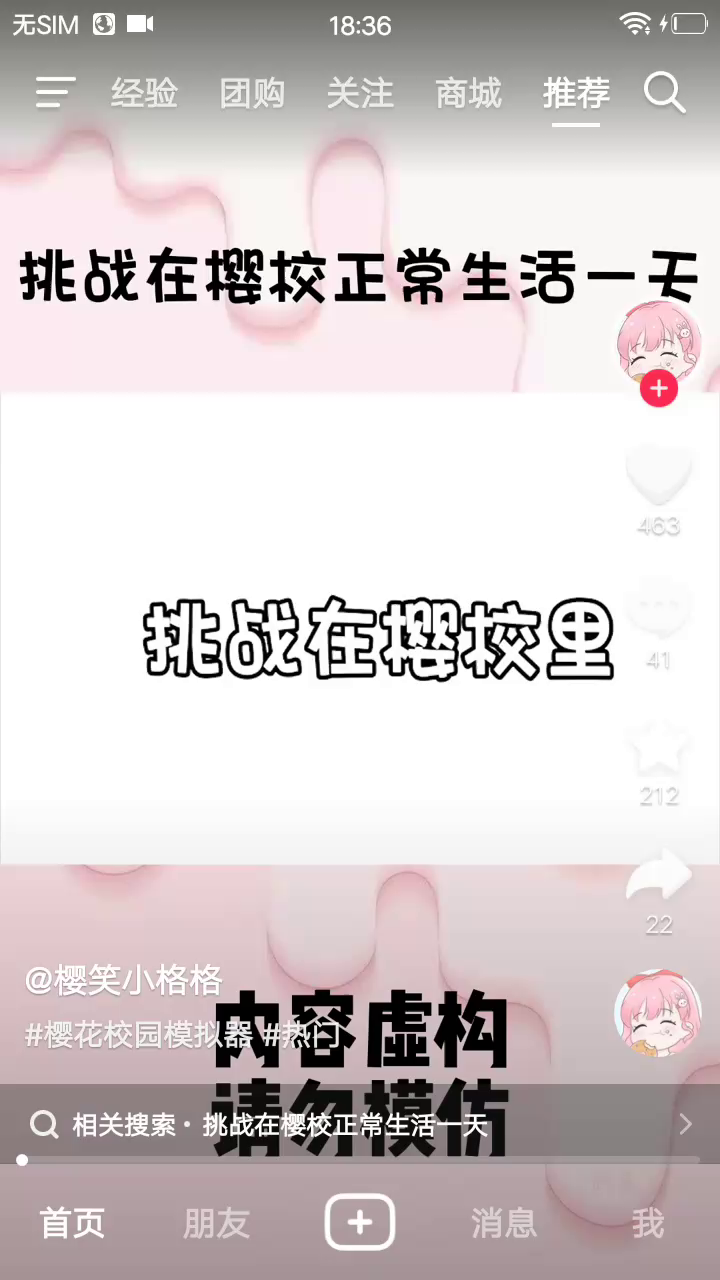Open the 关注 feed tab
Image resolution: width=720 pixels, height=1280 pixels.
point(360,93)
